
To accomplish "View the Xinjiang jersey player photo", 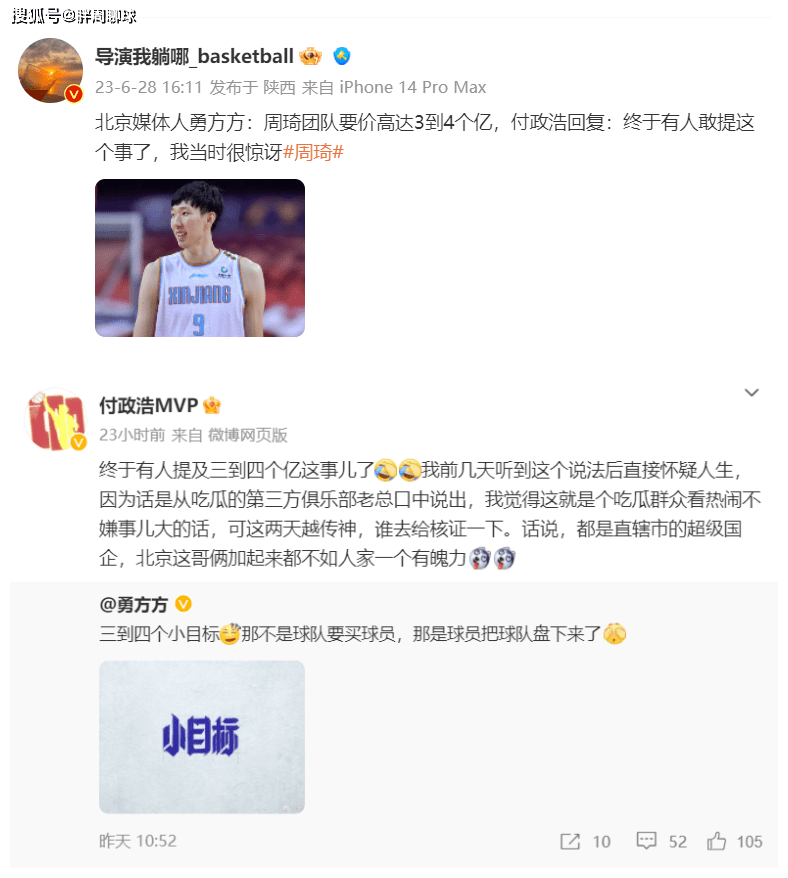I will [200, 258].
